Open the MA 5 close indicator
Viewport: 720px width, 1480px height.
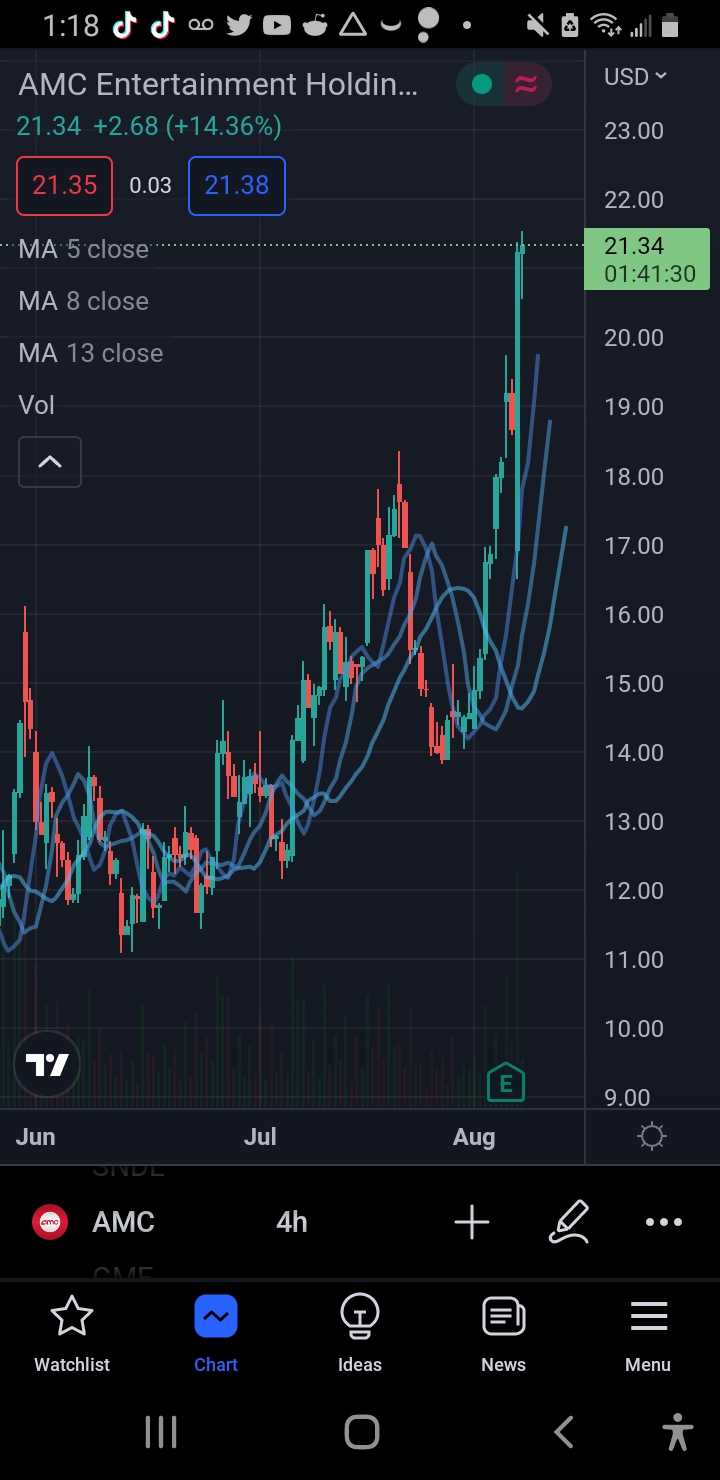84,249
